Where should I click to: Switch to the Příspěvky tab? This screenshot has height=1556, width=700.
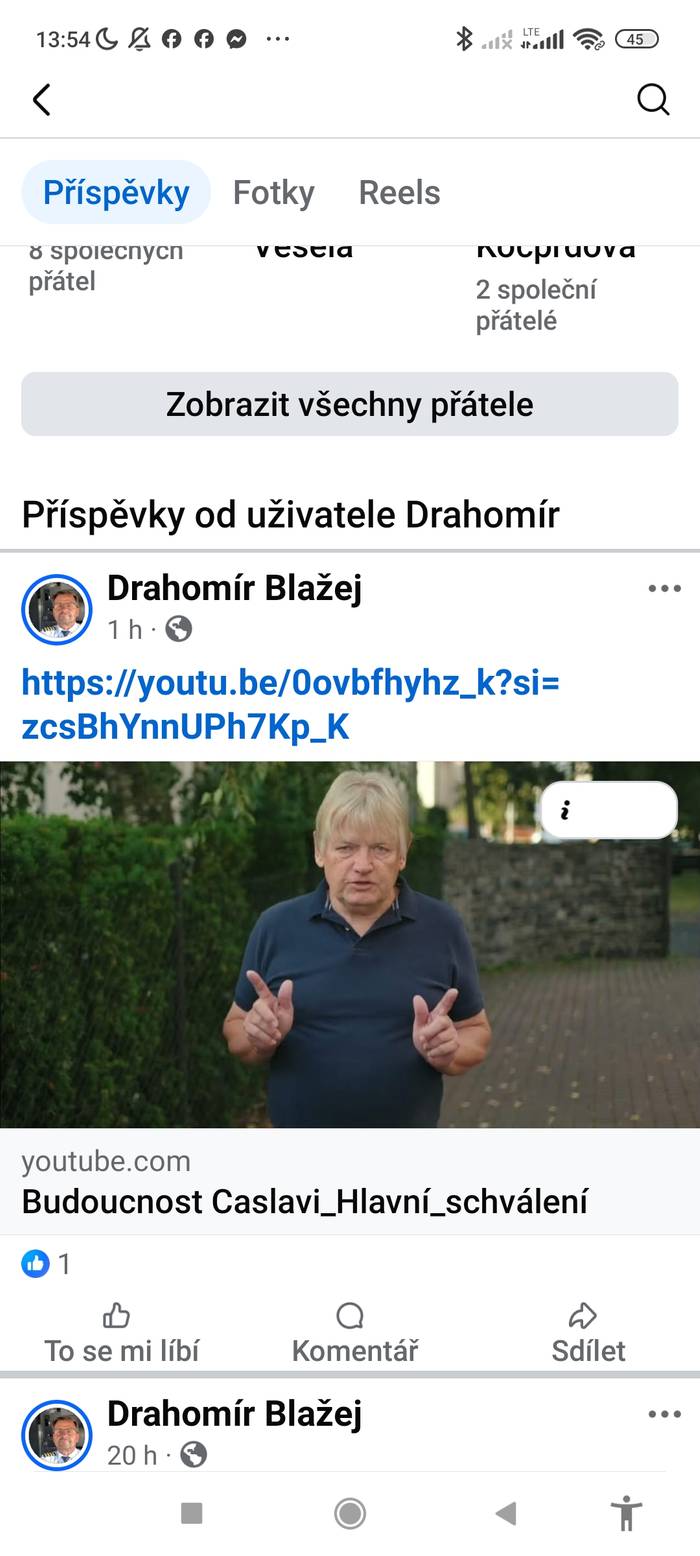tap(116, 192)
